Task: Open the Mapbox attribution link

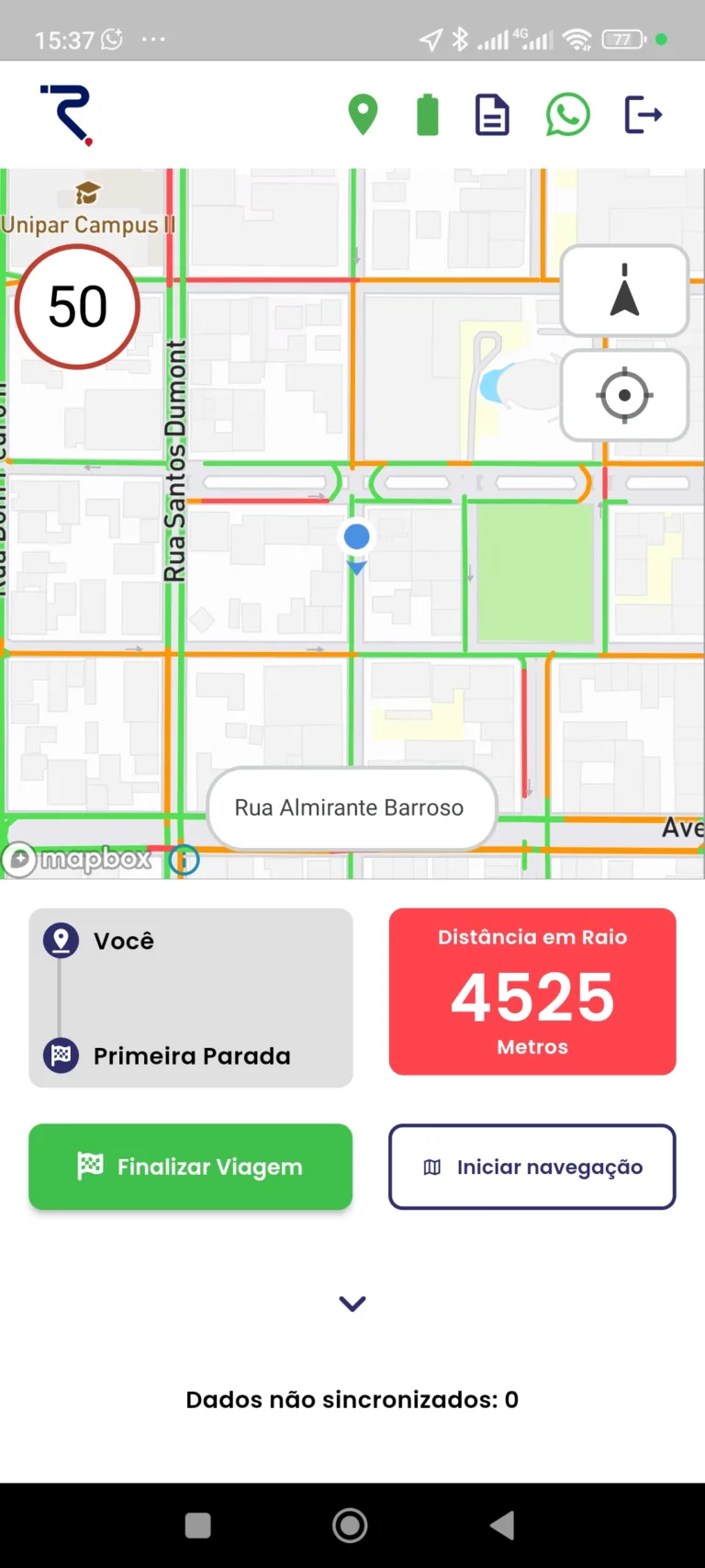Action: pos(83,860)
